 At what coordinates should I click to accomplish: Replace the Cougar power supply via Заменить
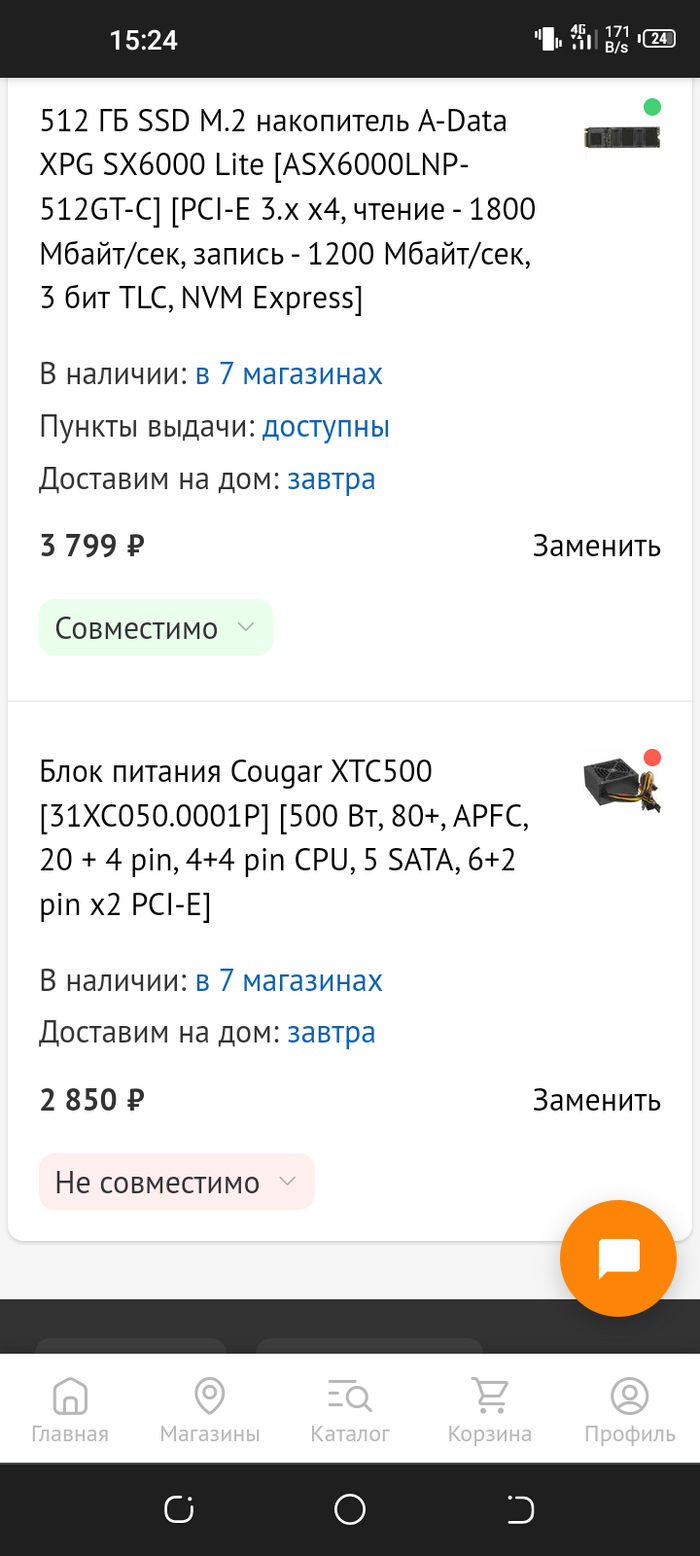[596, 1100]
